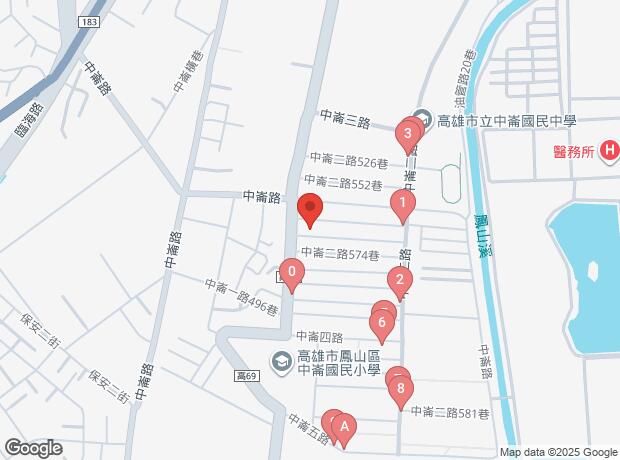Select map marker 0
Viewport: 620px width, 460px height.
(291, 272)
